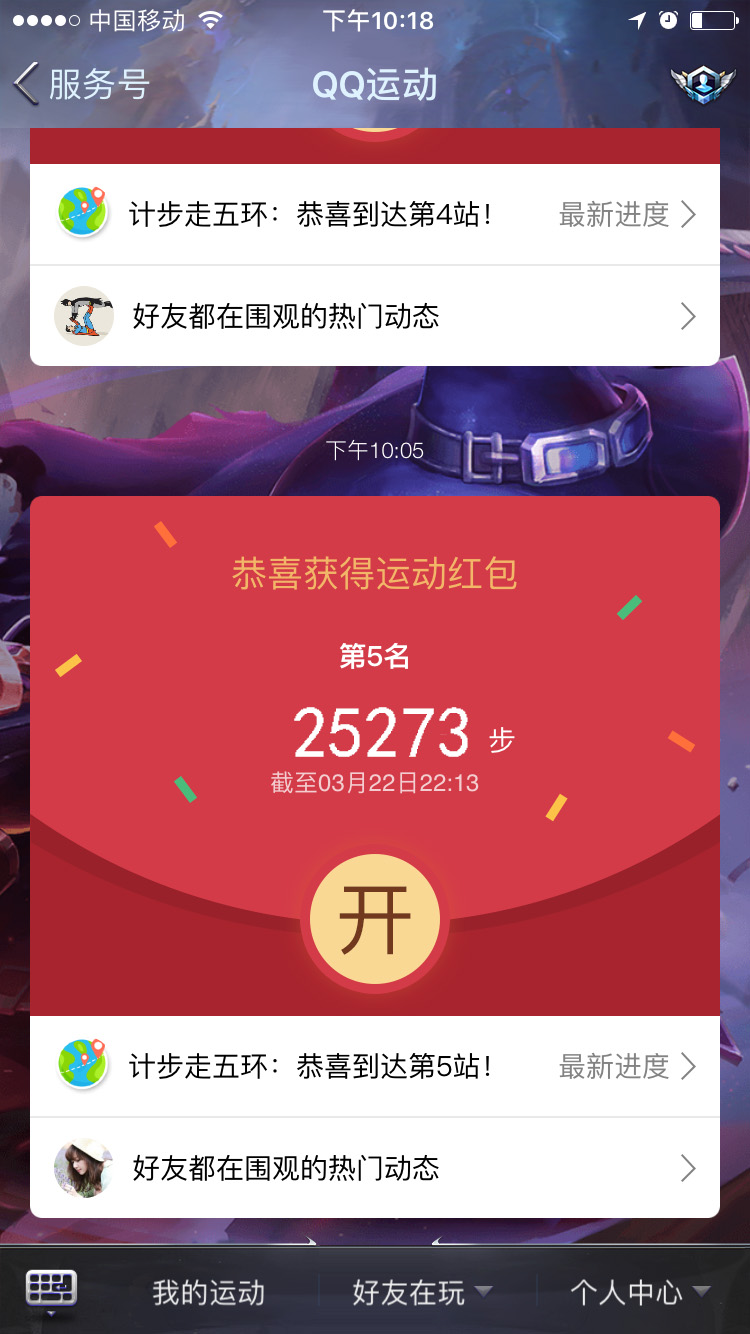Open 计步走五环 第5站 latest progress
This screenshot has width=750, height=1334.
pyautogui.click(x=375, y=1067)
